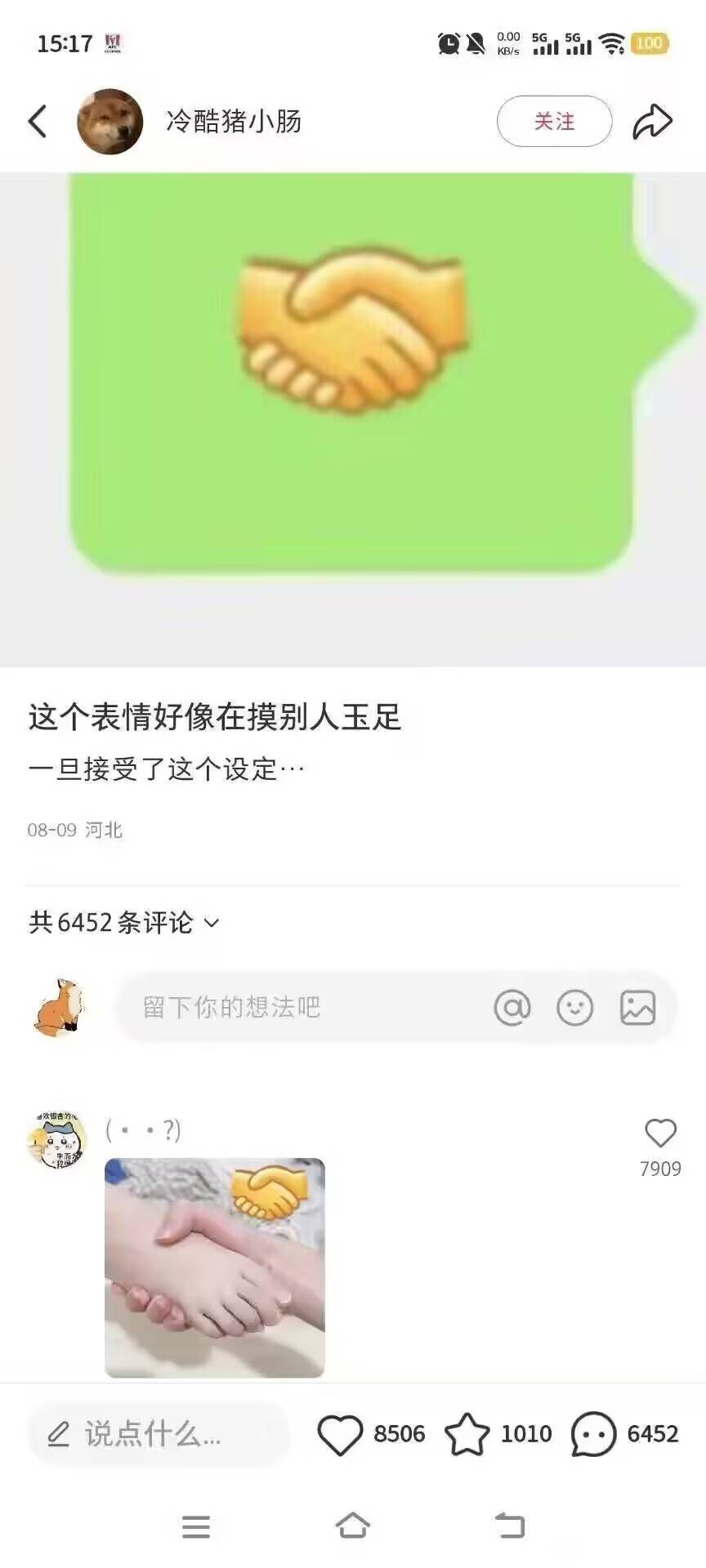Screen dimensions: 706x1568
Task: Go to the system home screen
Action: [352, 1526]
